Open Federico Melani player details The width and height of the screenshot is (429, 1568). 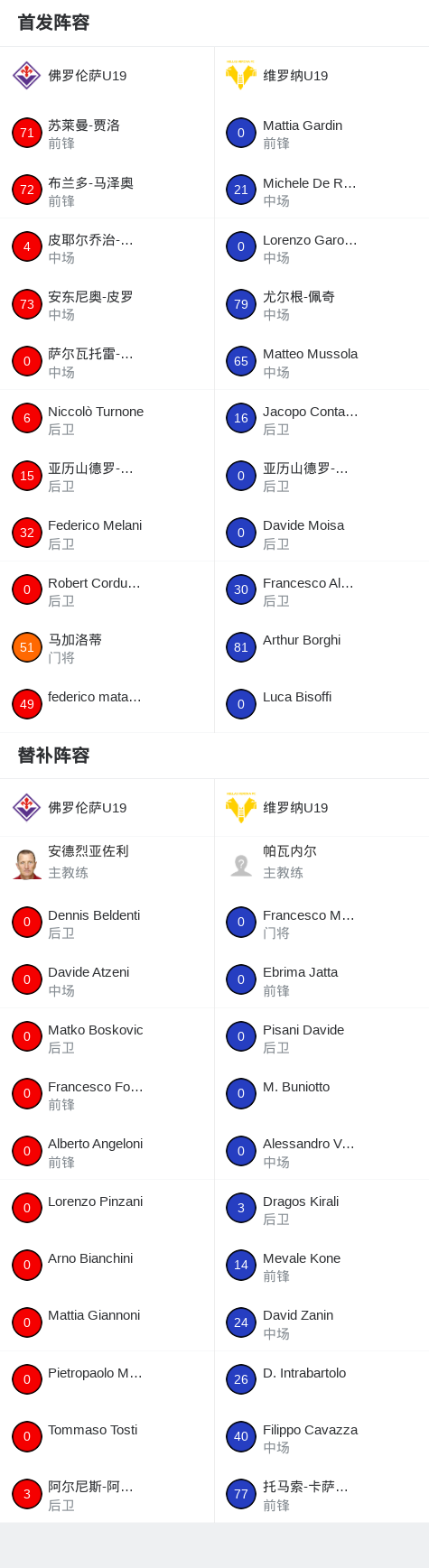coord(107,533)
